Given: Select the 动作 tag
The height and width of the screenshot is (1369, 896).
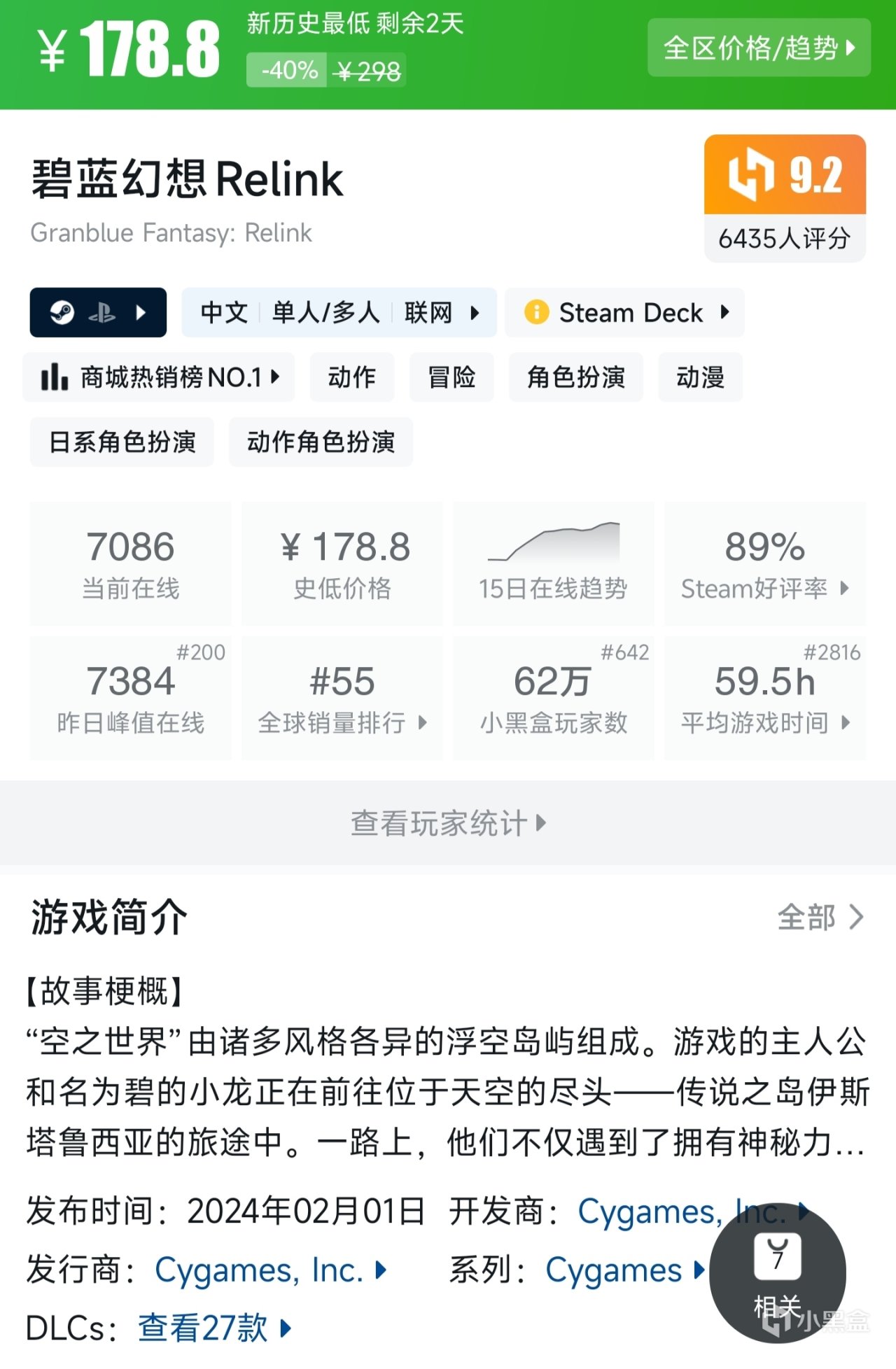Looking at the screenshot, I should 352,377.
